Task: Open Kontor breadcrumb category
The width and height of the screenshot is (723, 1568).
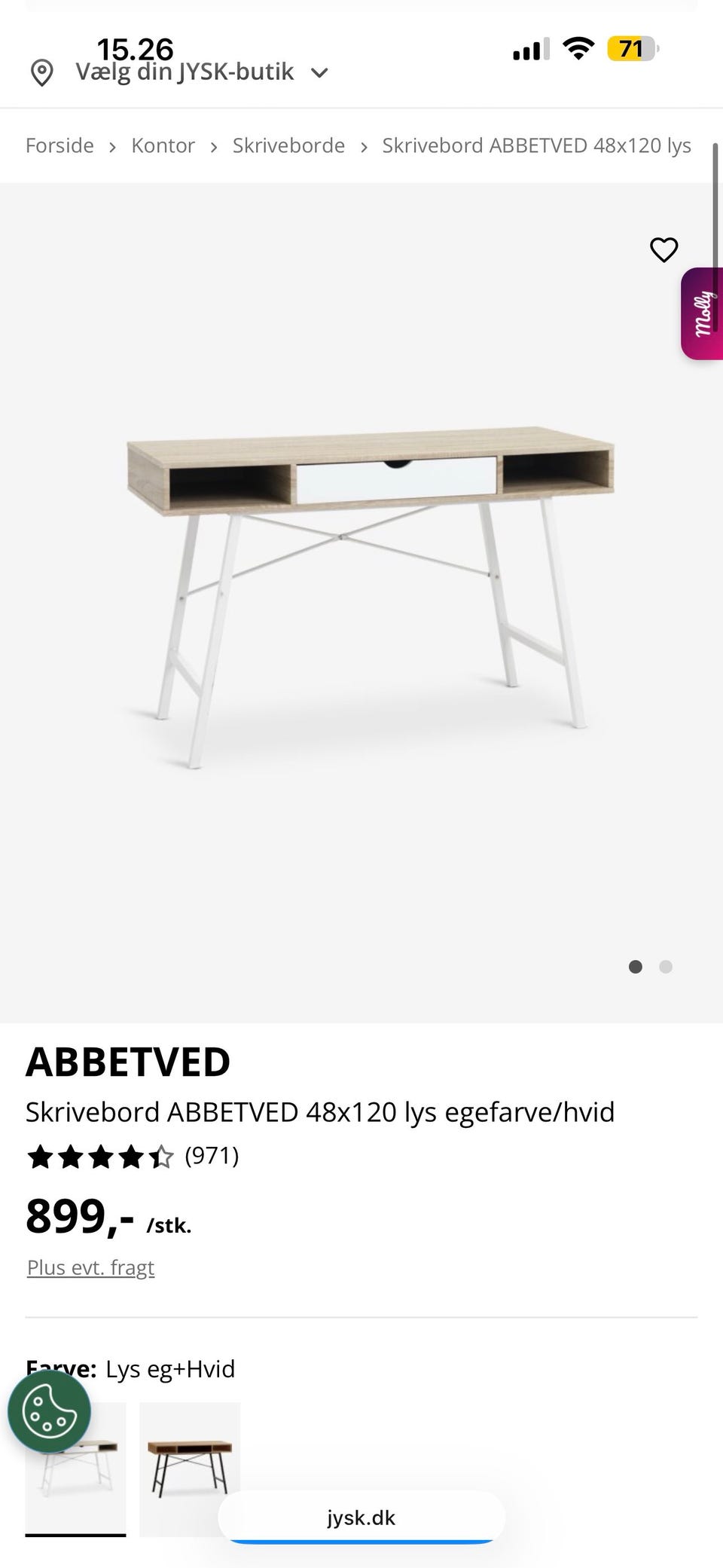Action: (x=163, y=145)
